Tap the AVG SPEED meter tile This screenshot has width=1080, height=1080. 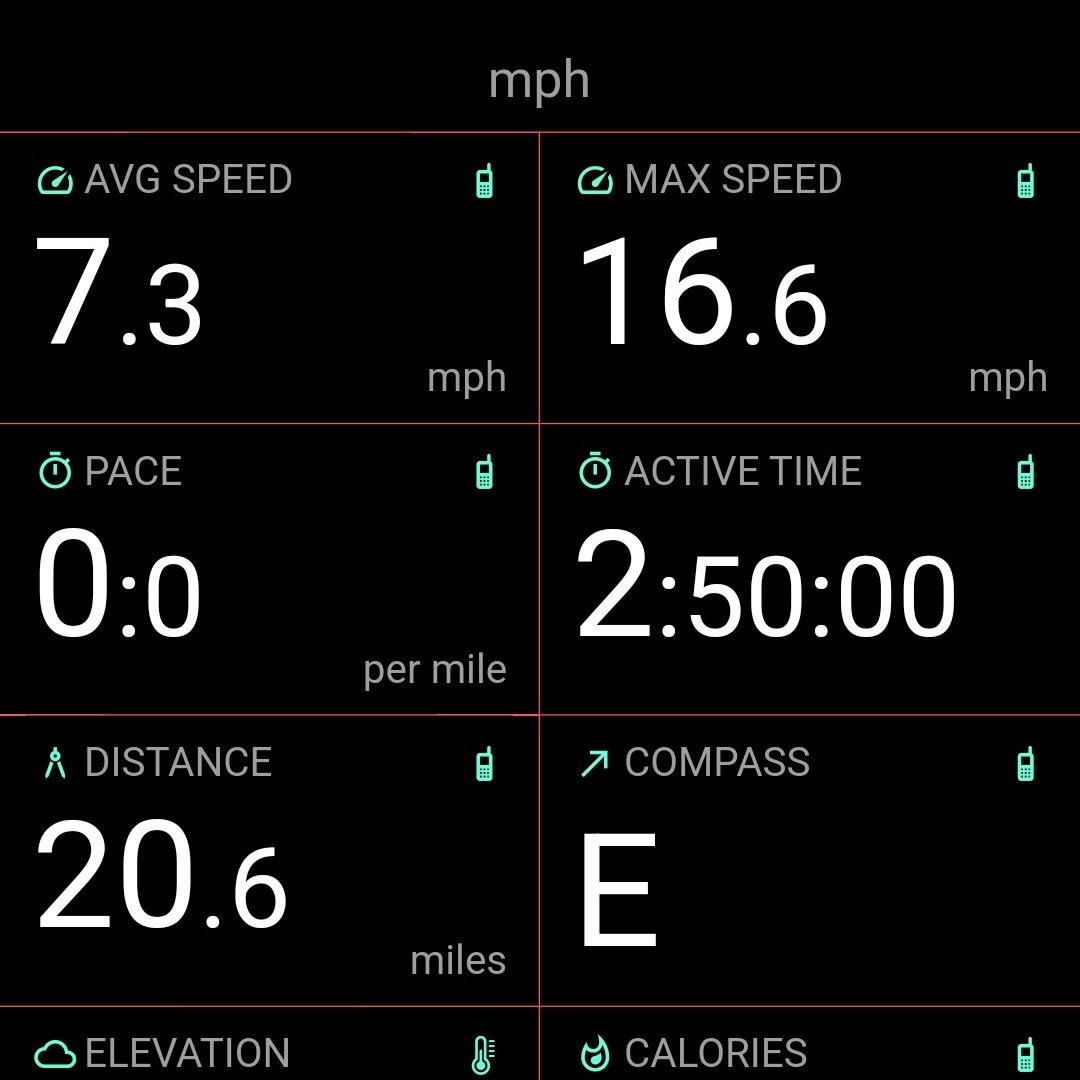269,278
